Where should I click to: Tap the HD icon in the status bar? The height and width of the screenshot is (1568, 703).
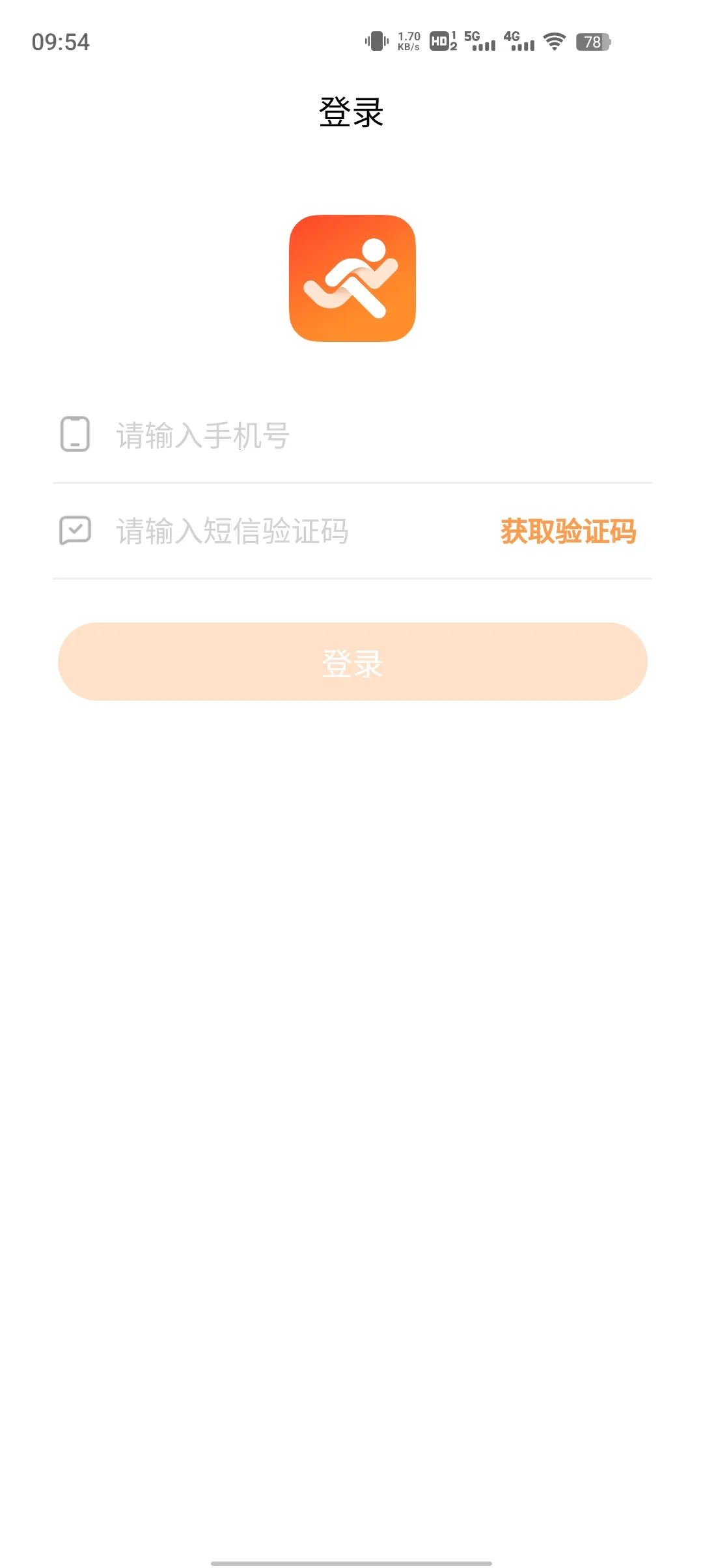point(440,42)
